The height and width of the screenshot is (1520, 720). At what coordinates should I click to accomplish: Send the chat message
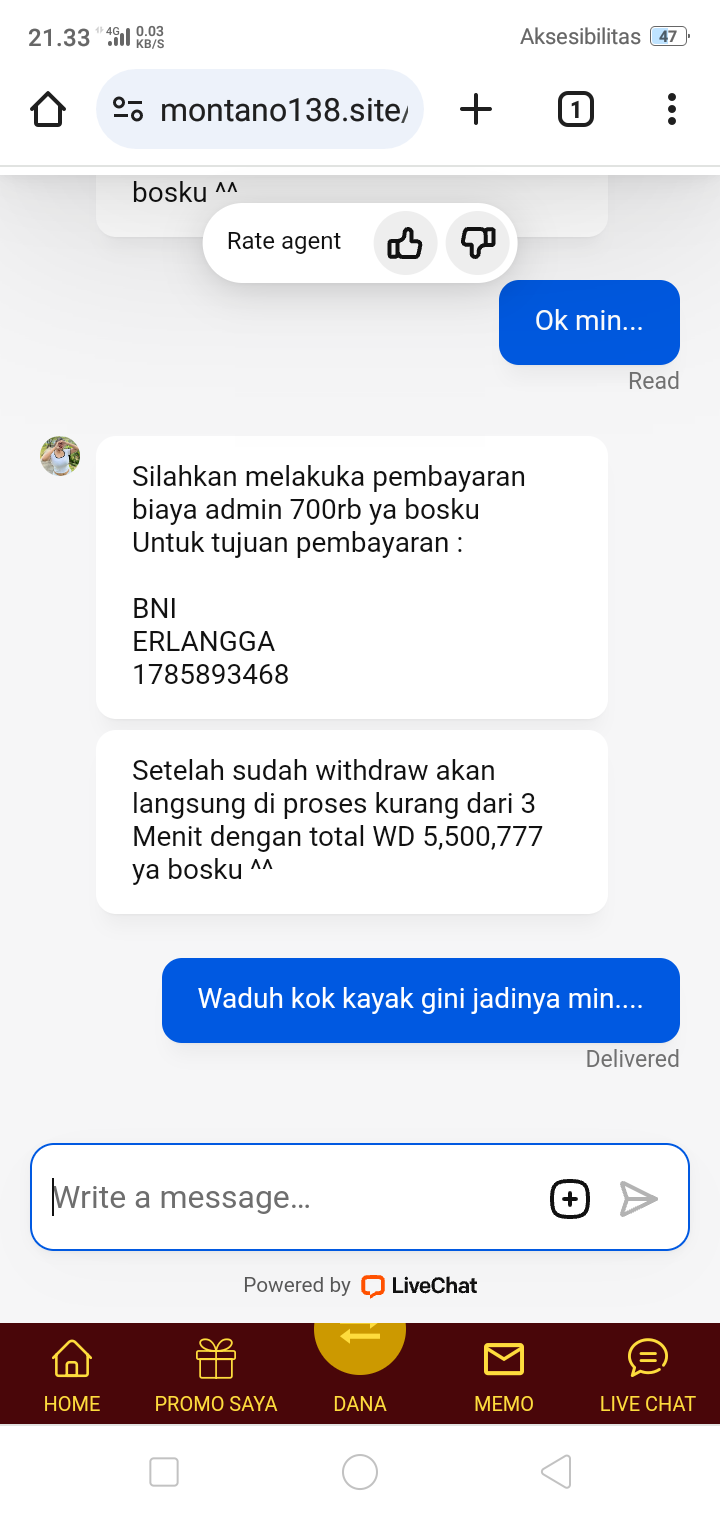click(x=638, y=1198)
